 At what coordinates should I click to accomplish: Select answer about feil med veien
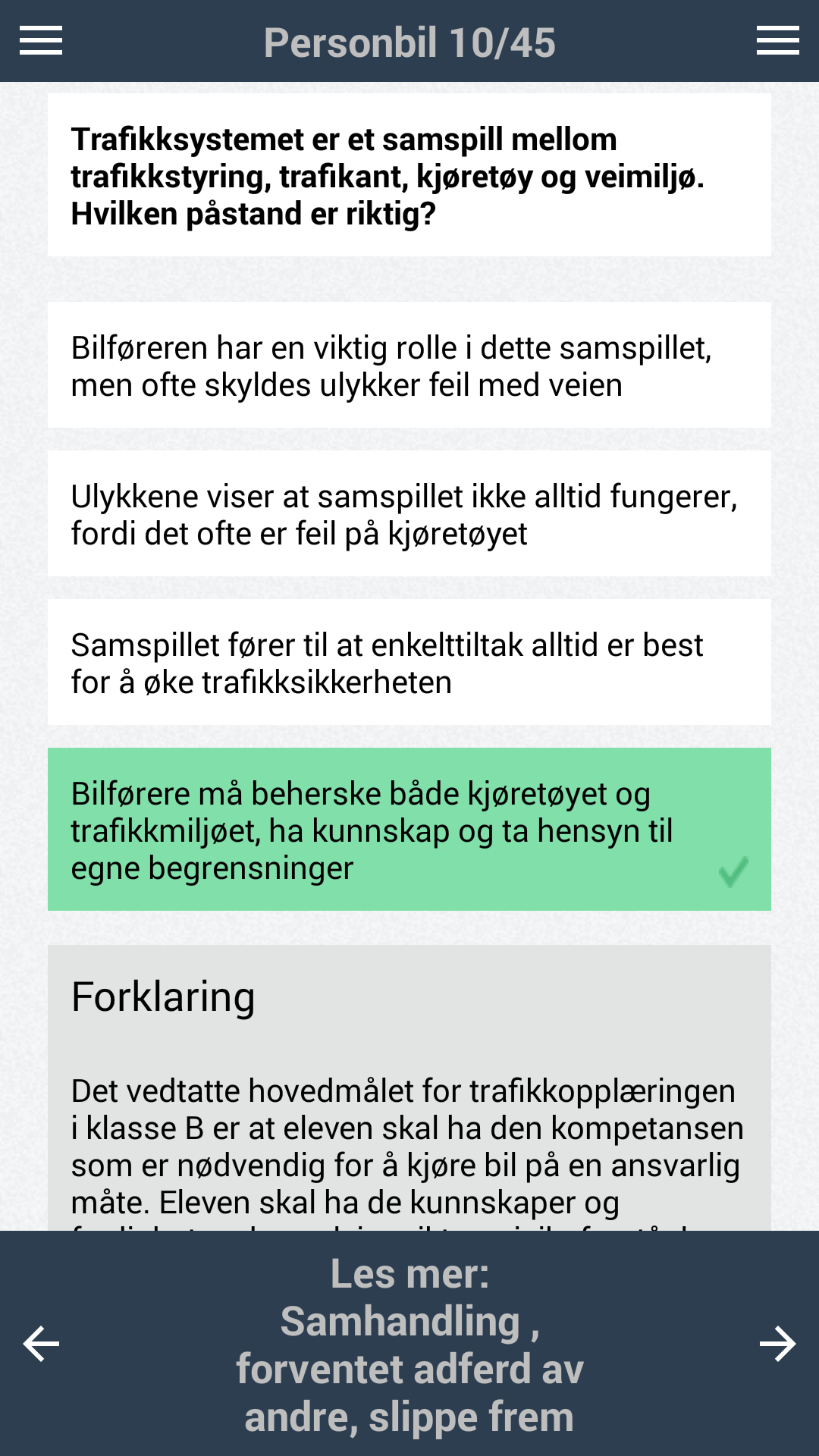[x=409, y=366]
